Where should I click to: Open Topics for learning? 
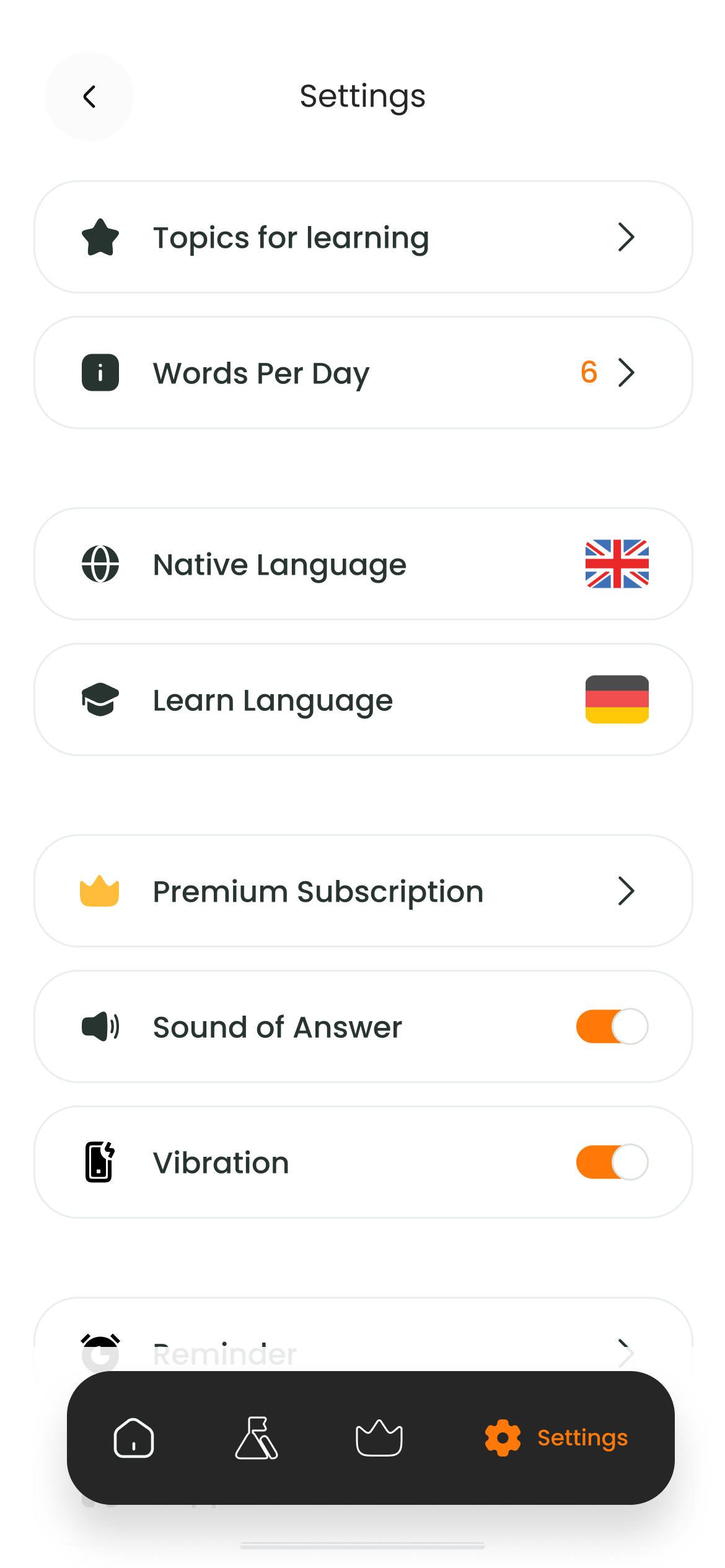pyautogui.click(x=363, y=237)
